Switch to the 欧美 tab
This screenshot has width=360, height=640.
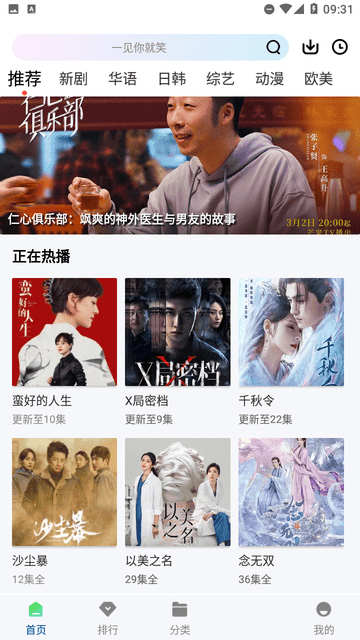[318, 79]
